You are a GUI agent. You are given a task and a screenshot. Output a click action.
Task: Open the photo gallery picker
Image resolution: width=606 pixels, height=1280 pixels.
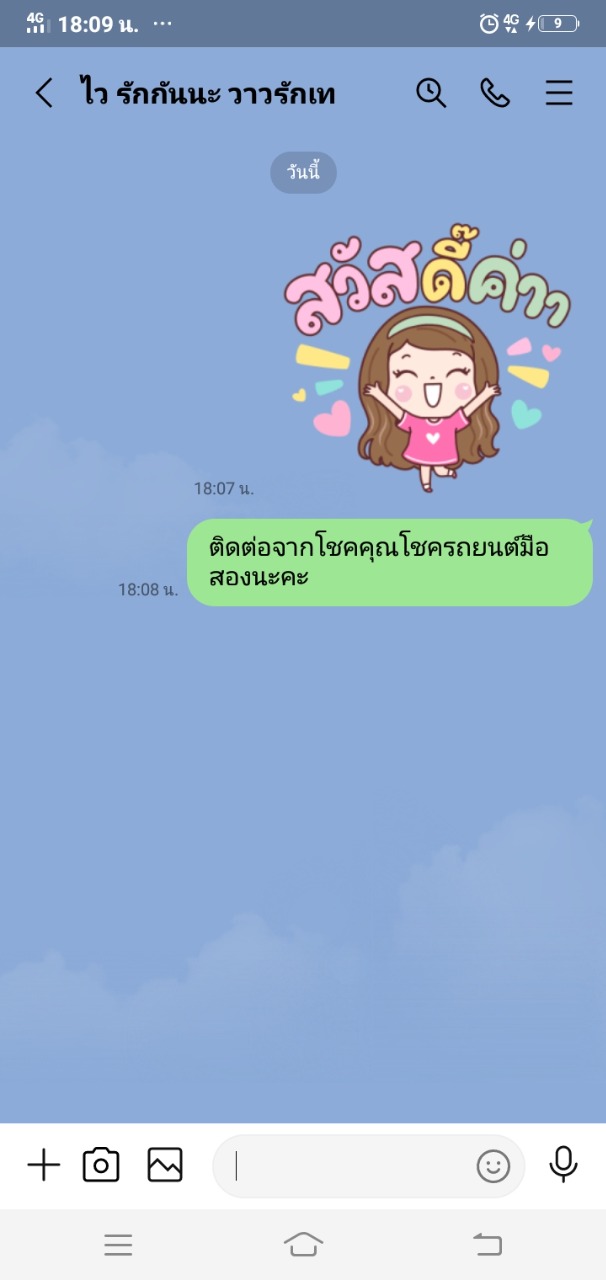pos(165,1165)
